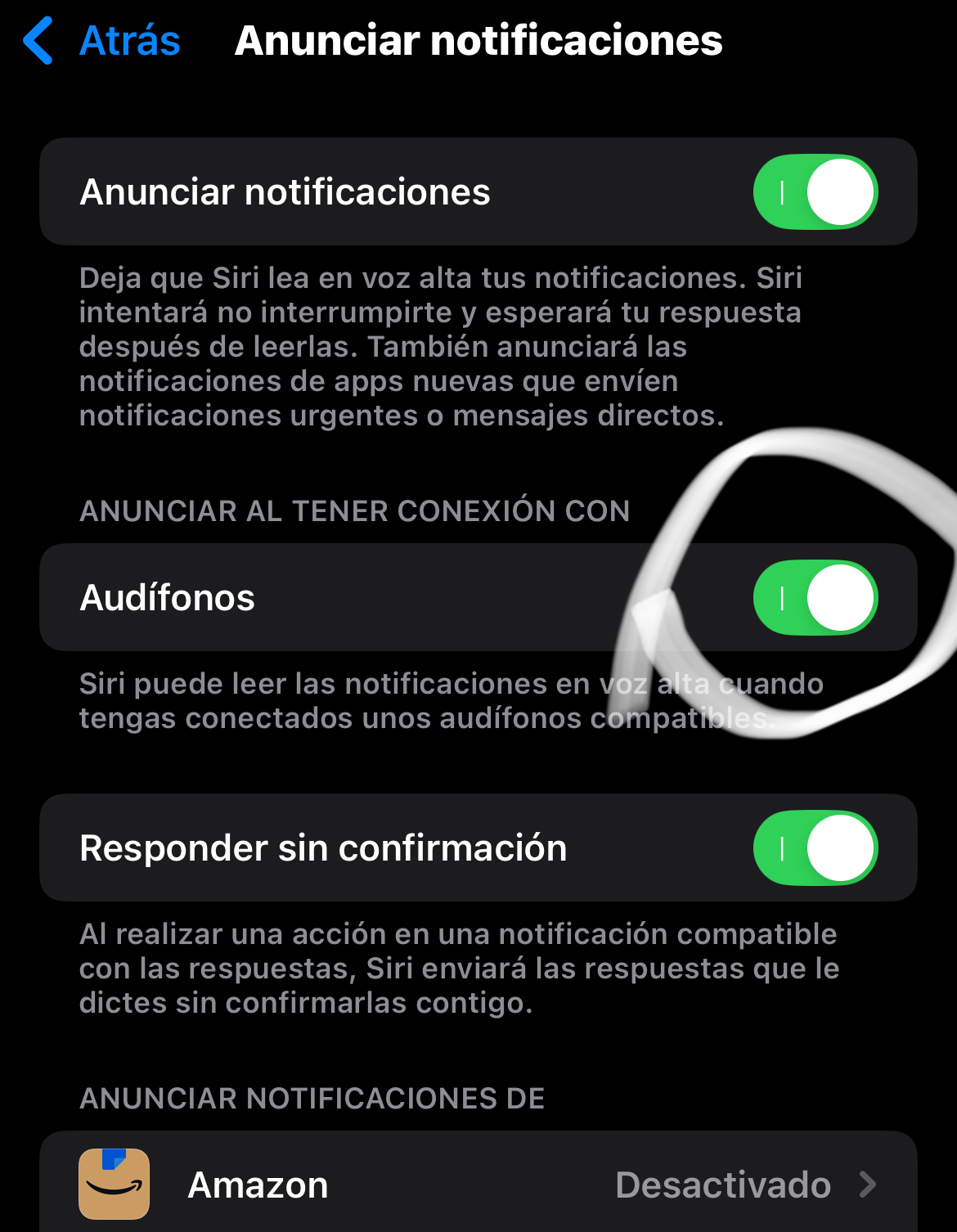The image size is (957, 1232).
Task: Turn off the Anunciar notificaciones switch
Action: click(x=815, y=192)
